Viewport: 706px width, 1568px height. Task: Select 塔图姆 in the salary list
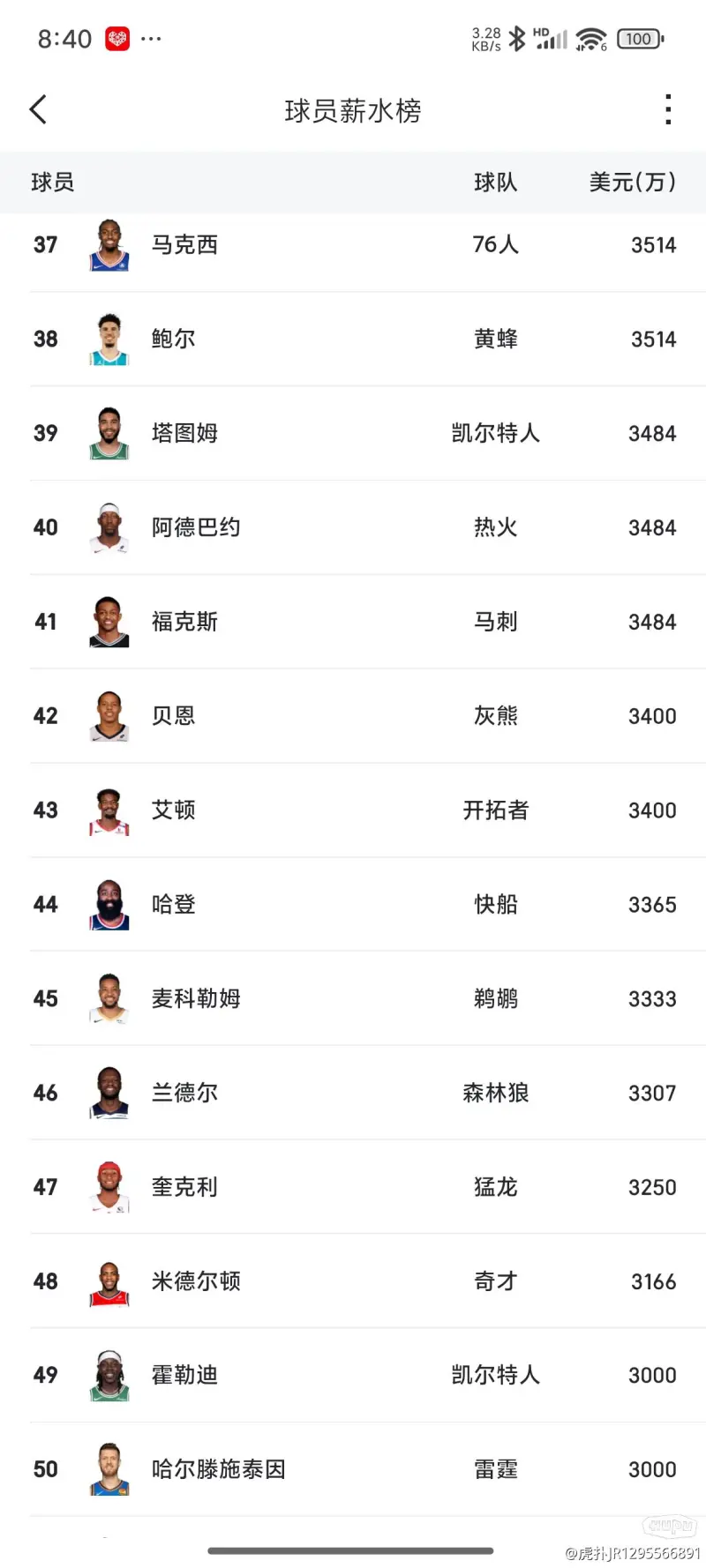[353, 433]
